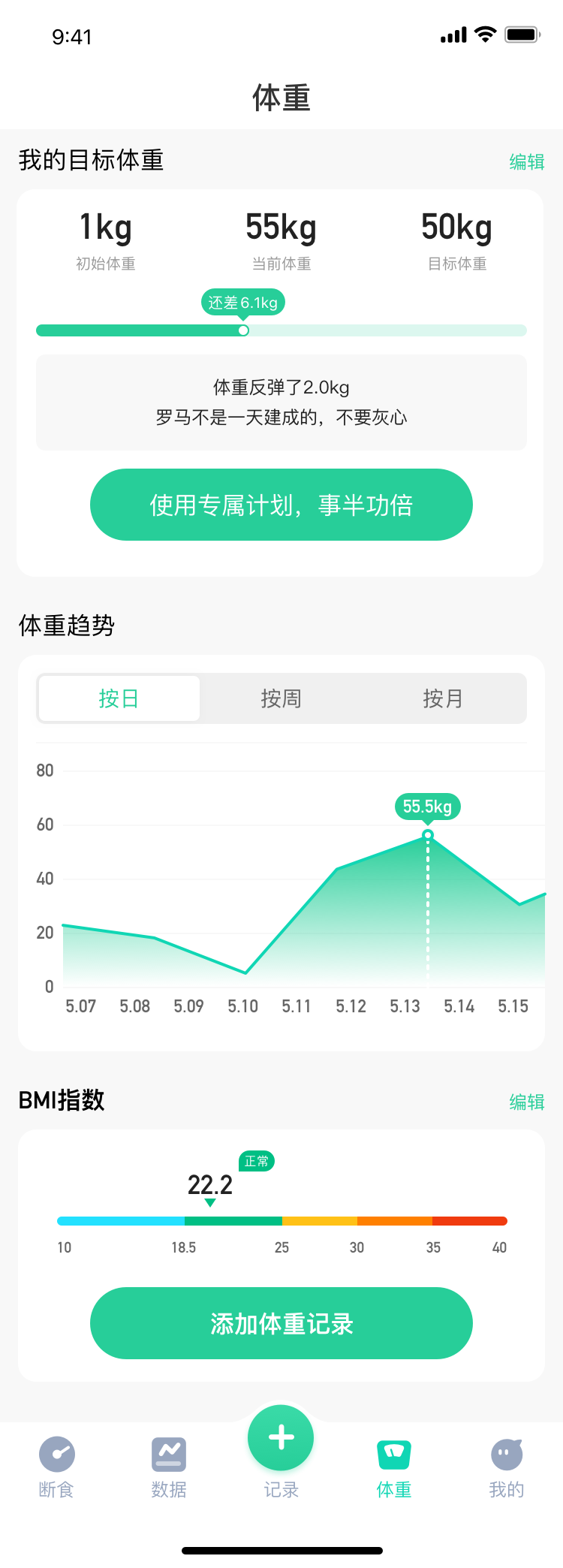This screenshot has height=1568, width=563.
Task: Open the 我的 tab
Action: 507,1466
